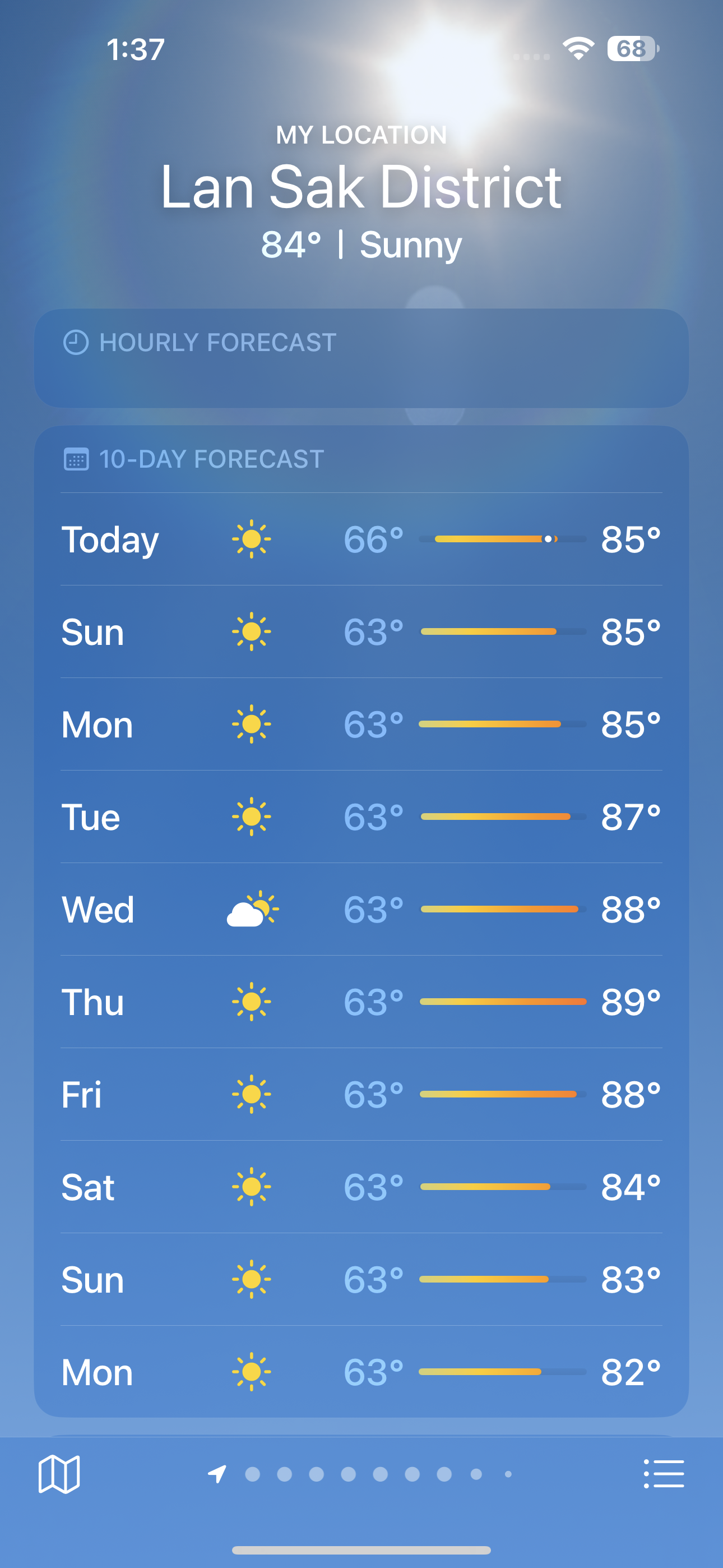The image size is (723, 1568).
Task: Open the Hourly Forecast card
Action: coord(361,358)
